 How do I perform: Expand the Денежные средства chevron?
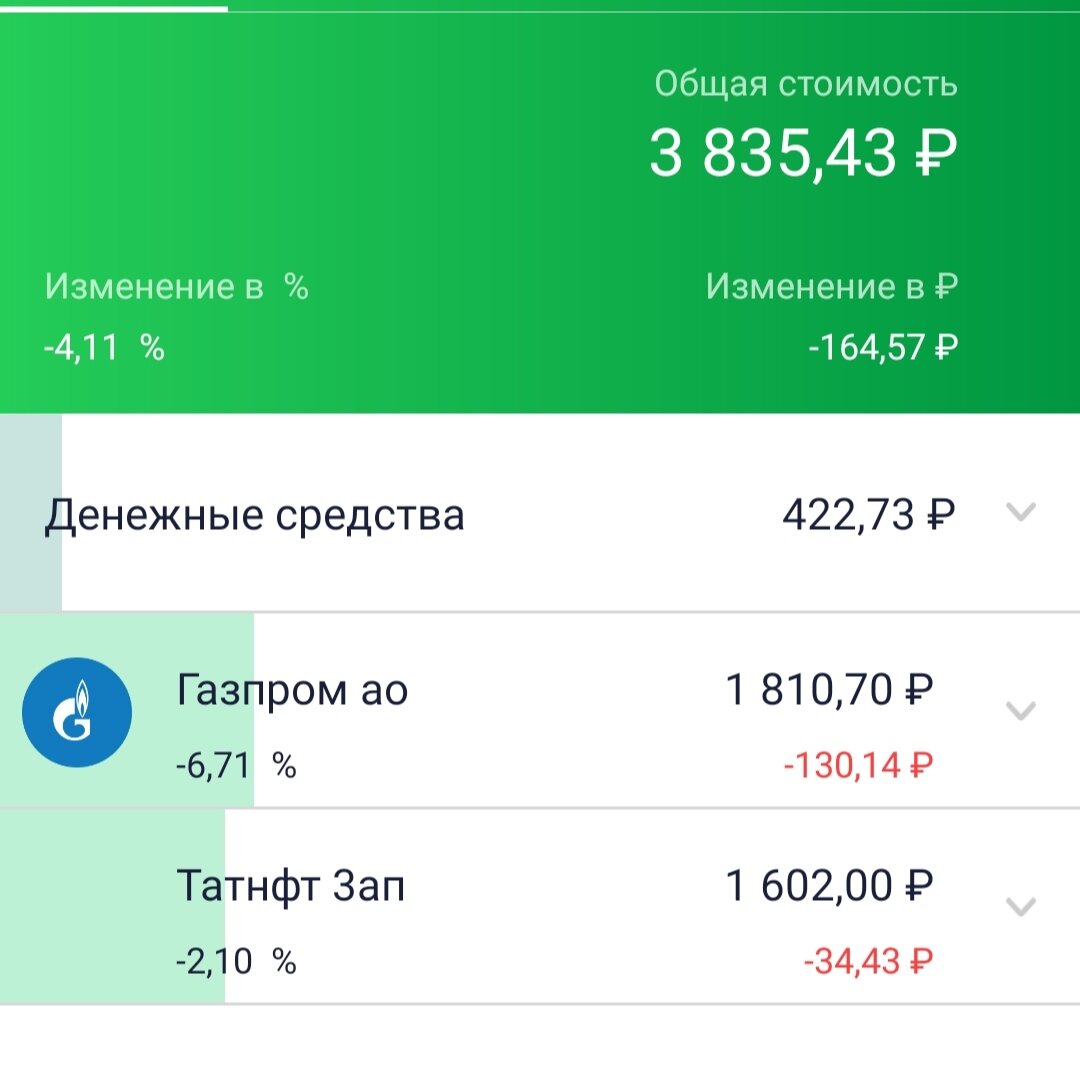[x=1020, y=513]
